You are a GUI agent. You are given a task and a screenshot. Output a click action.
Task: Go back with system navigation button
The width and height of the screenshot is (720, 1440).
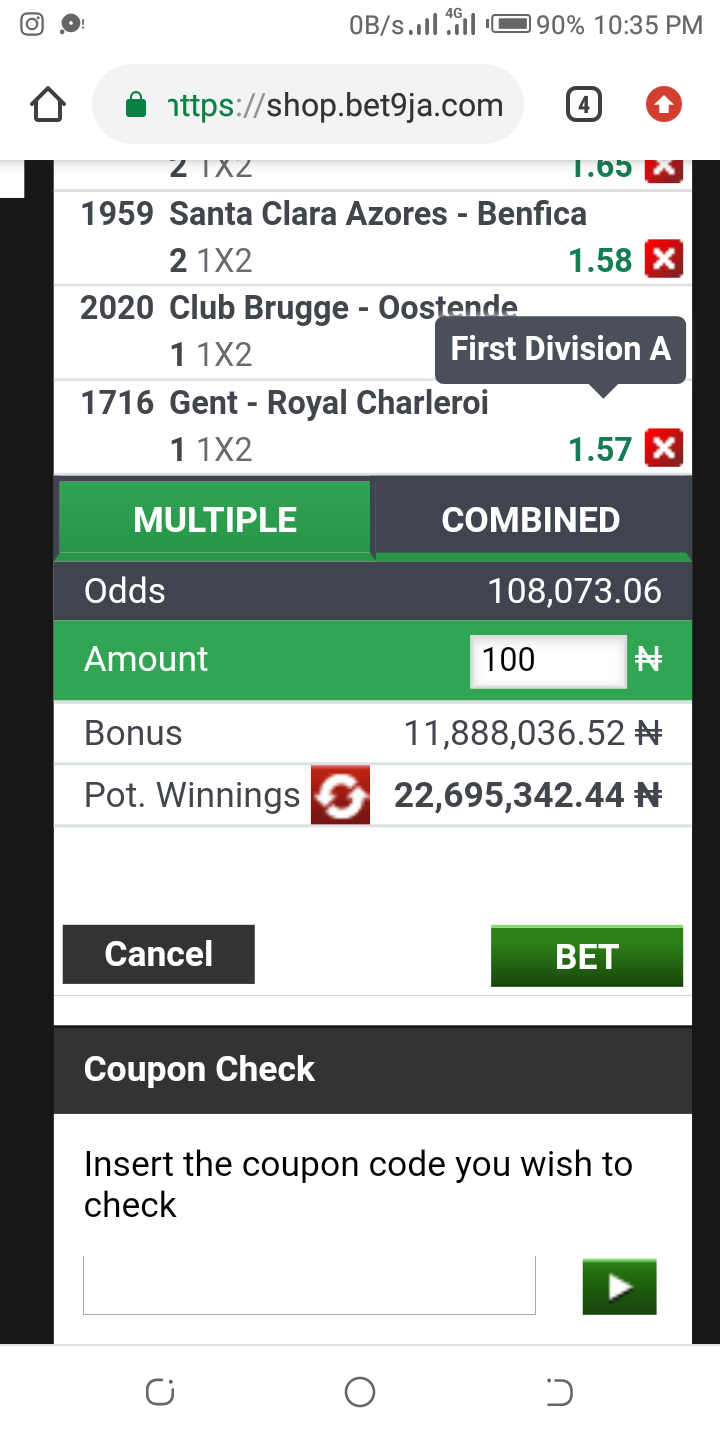pyautogui.click(x=560, y=1391)
